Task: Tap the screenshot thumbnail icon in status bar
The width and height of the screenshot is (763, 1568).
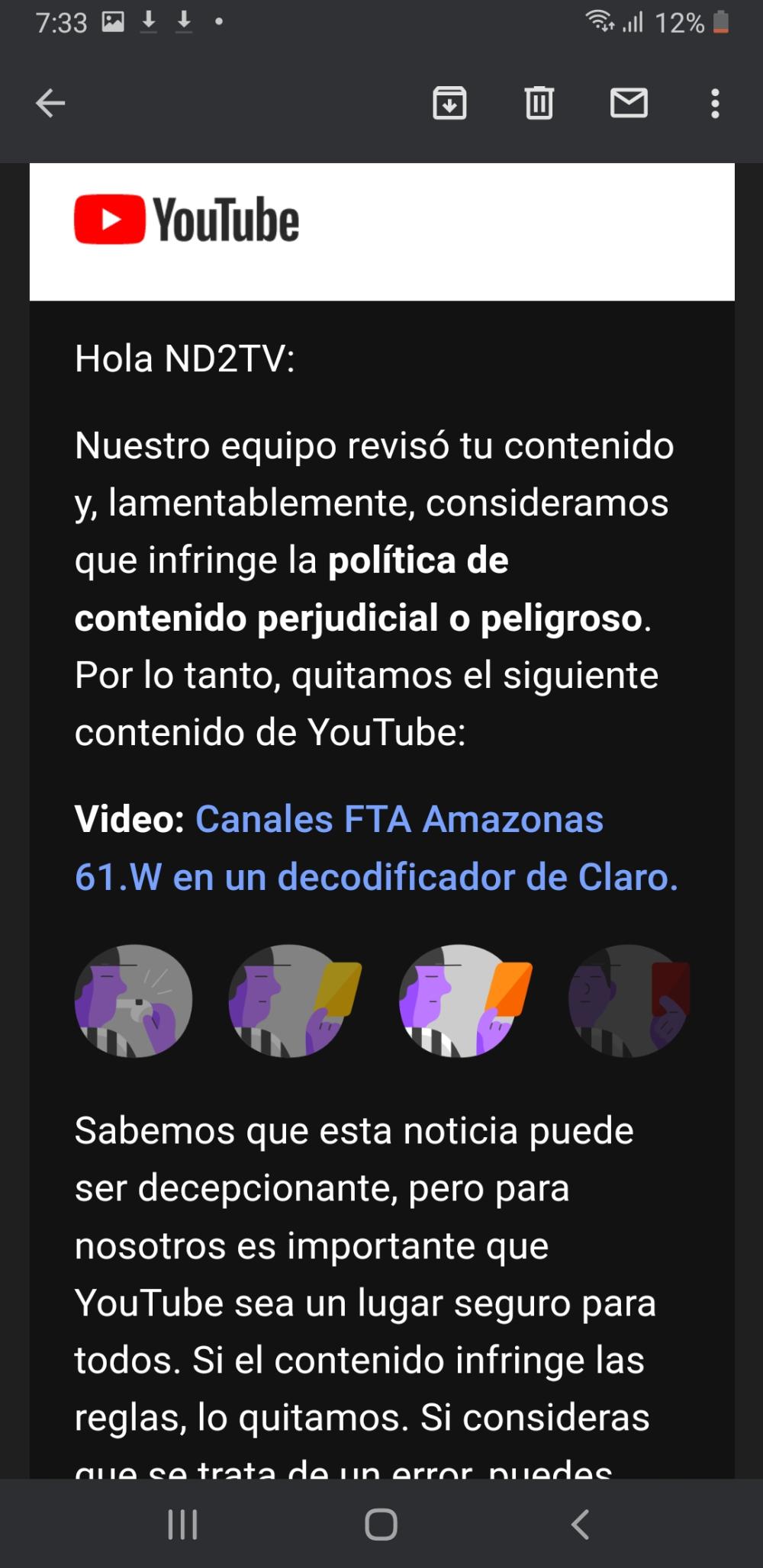Action: [x=111, y=23]
